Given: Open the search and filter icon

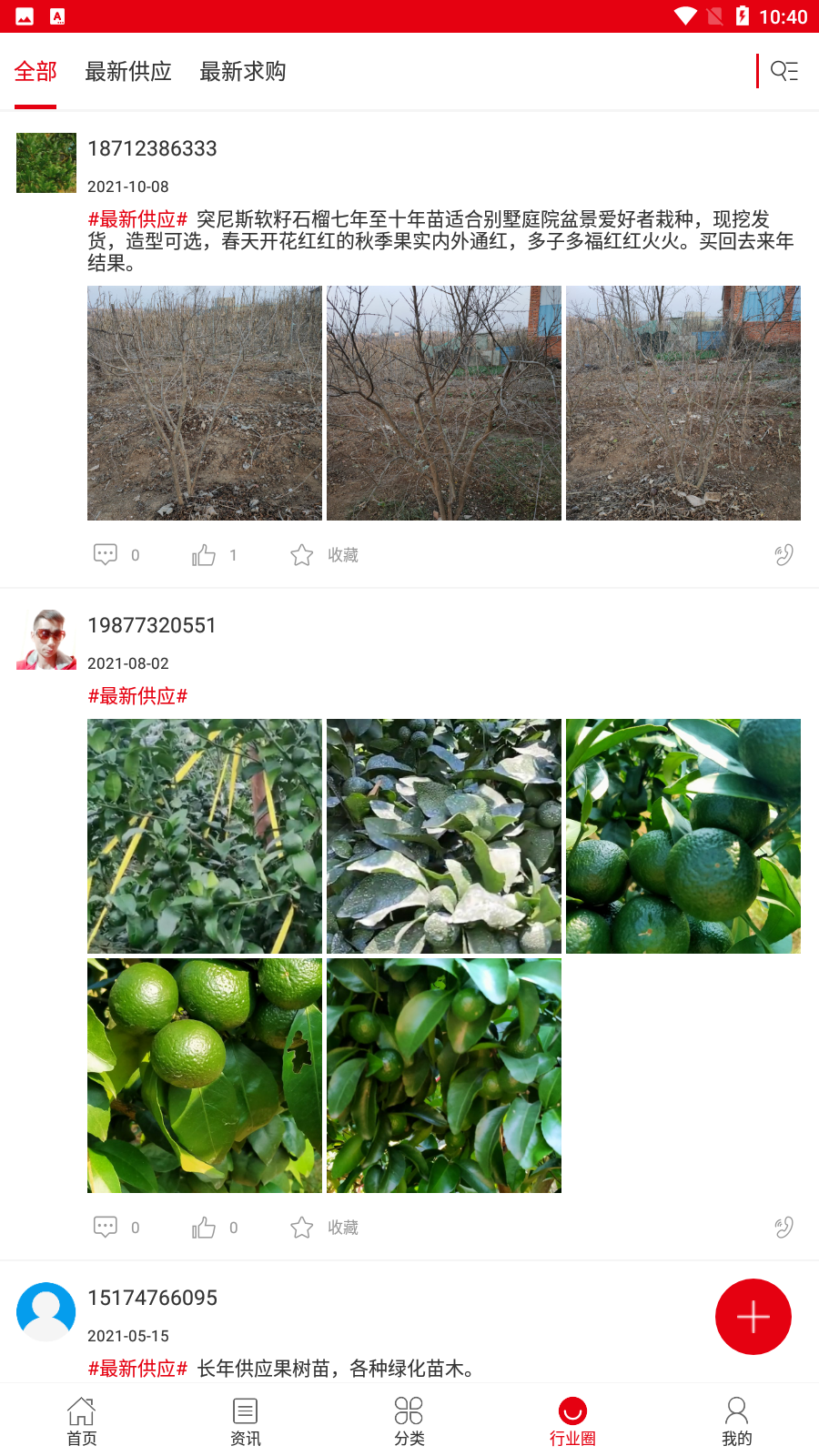Looking at the screenshot, I should (784, 71).
